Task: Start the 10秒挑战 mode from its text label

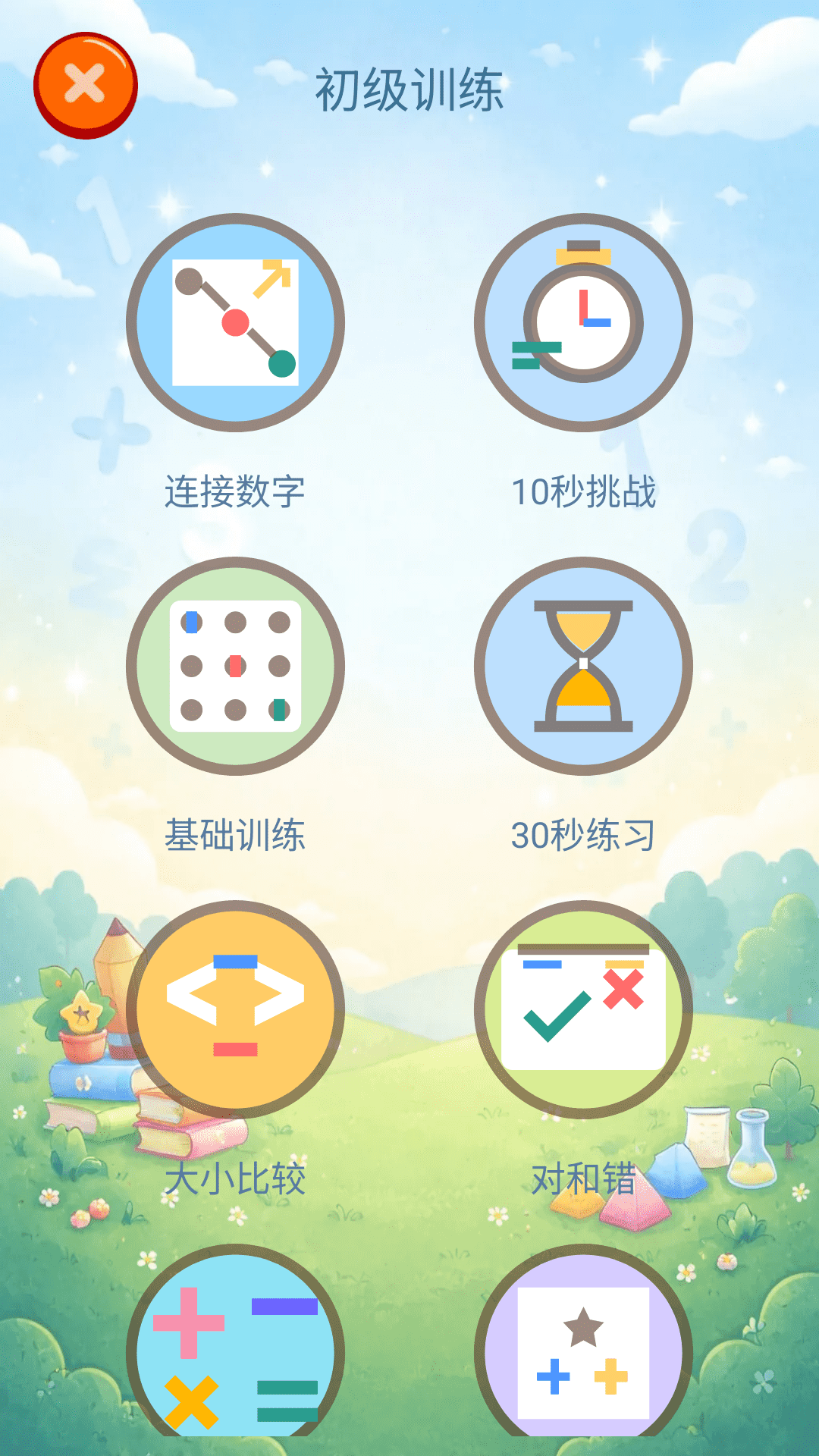Action: [x=584, y=491]
